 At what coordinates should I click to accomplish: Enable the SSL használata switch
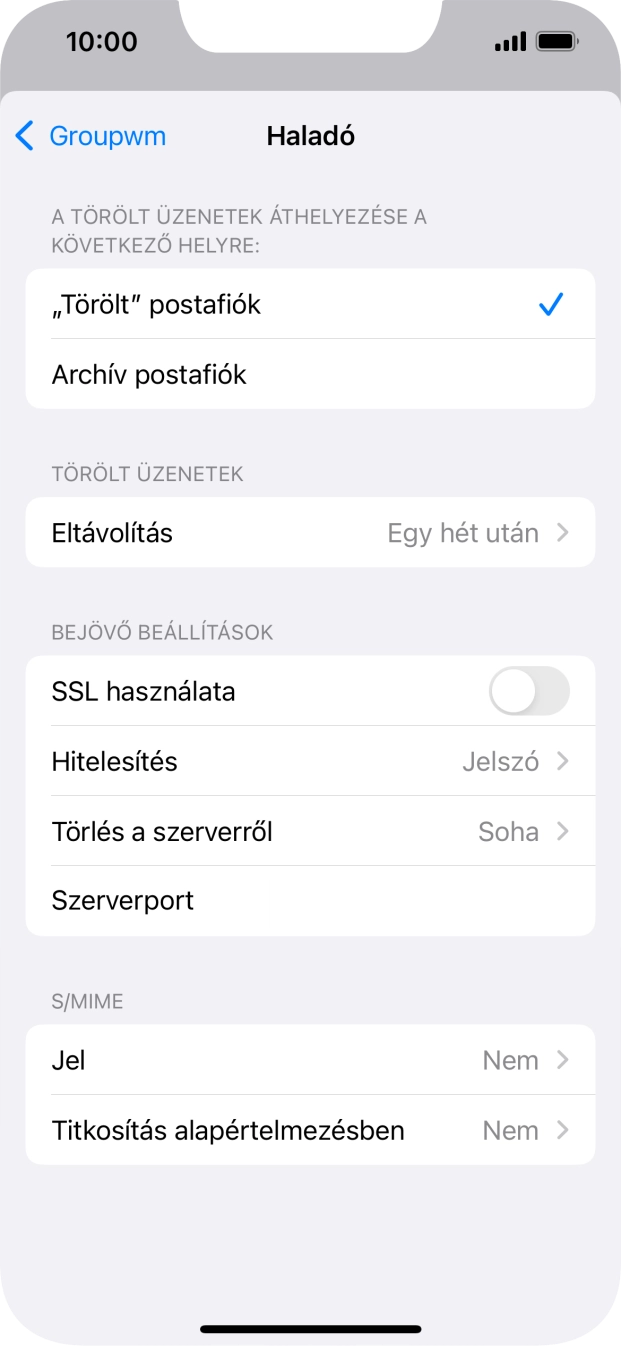coord(528,691)
